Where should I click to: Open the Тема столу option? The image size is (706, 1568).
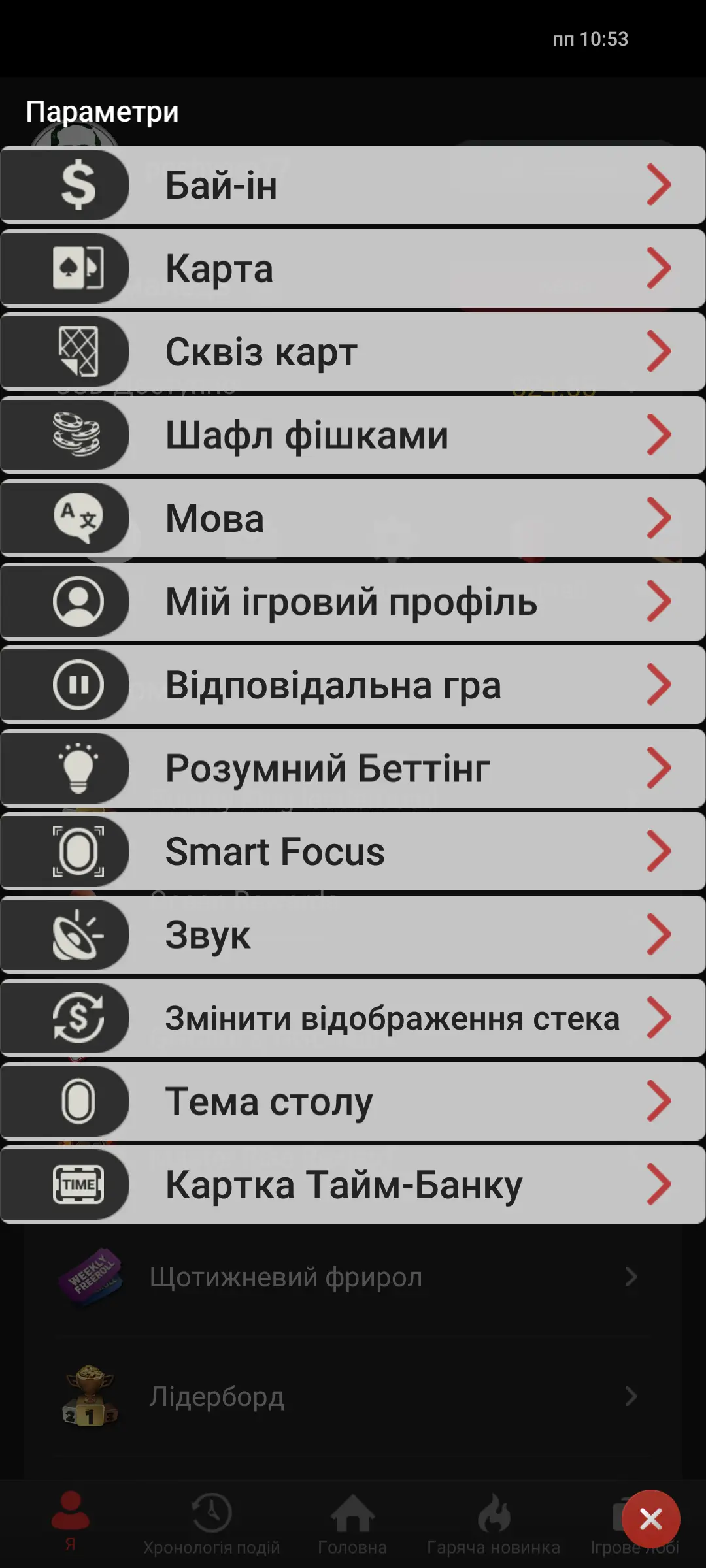(x=353, y=1102)
